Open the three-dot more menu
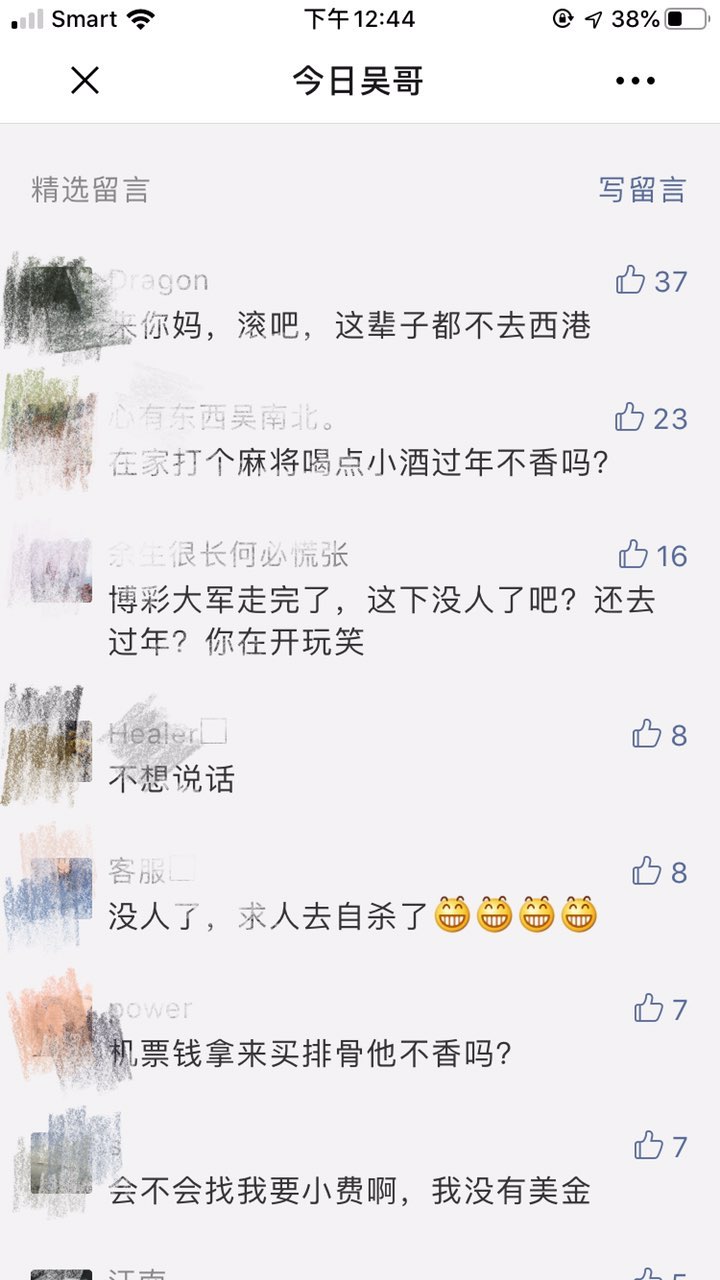720x1280 pixels. point(635,81)
